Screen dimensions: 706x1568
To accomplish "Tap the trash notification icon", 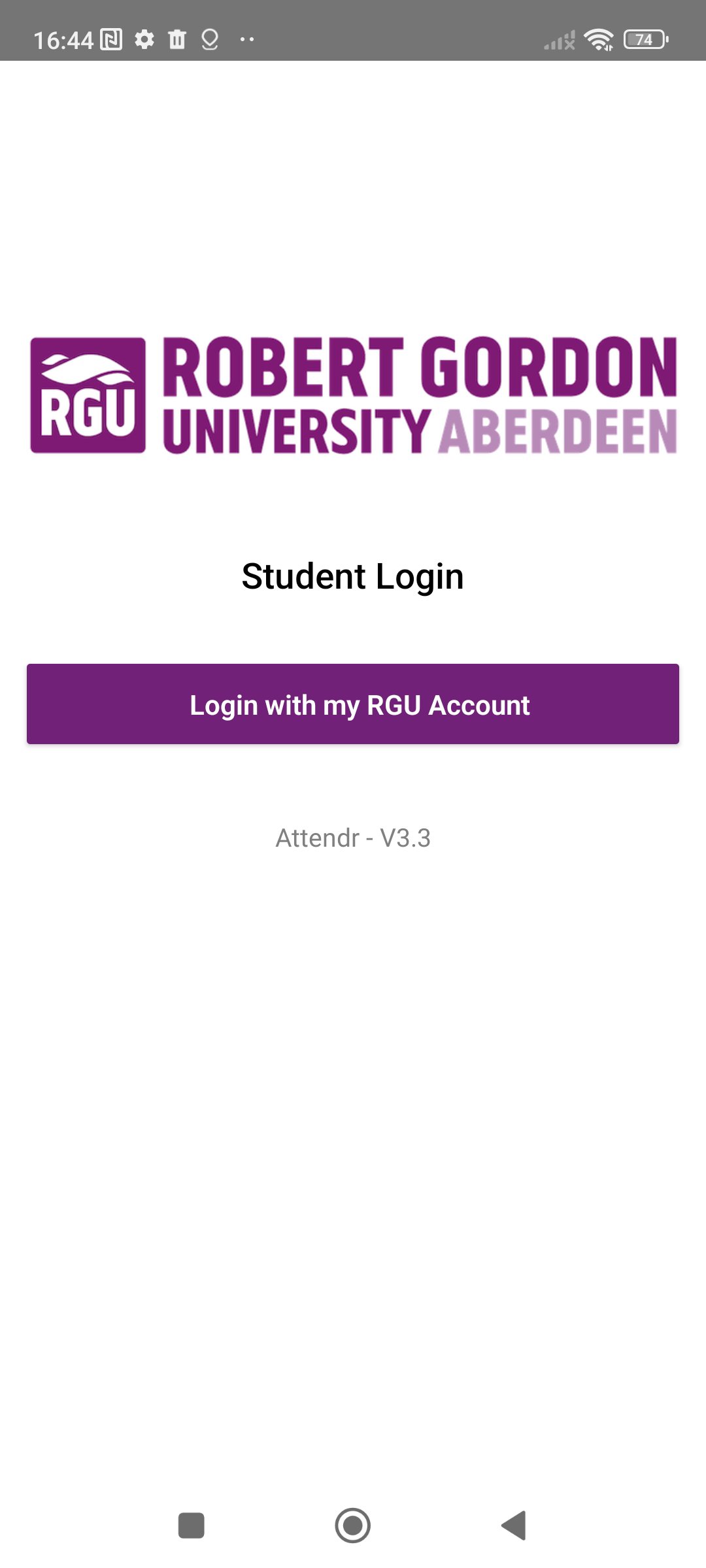I will [178, 39].
